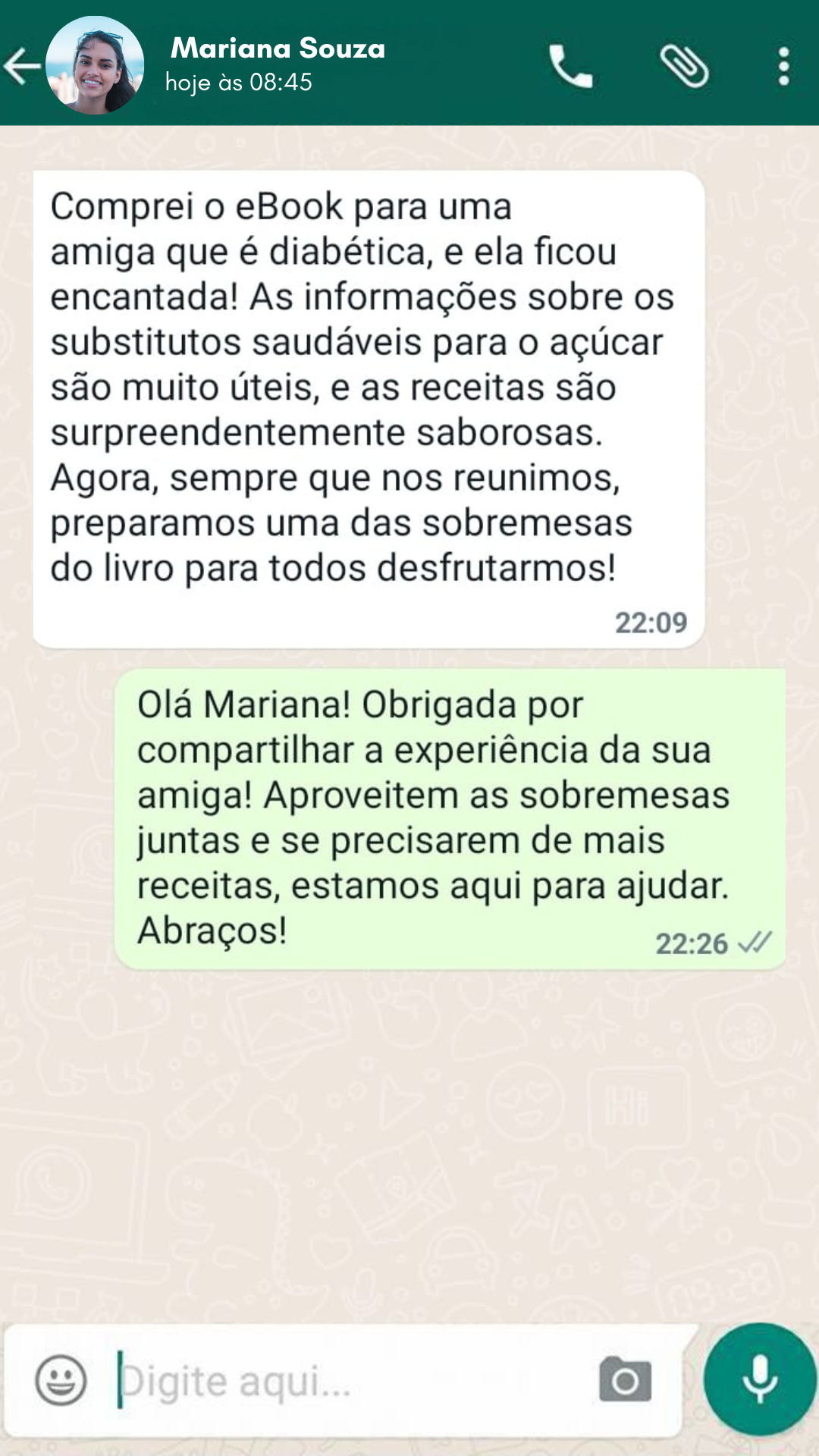The height and width of the screenshot is (1456, 819).
Task: Tap the microphone to record audio
Action: tap(760, 1379)
